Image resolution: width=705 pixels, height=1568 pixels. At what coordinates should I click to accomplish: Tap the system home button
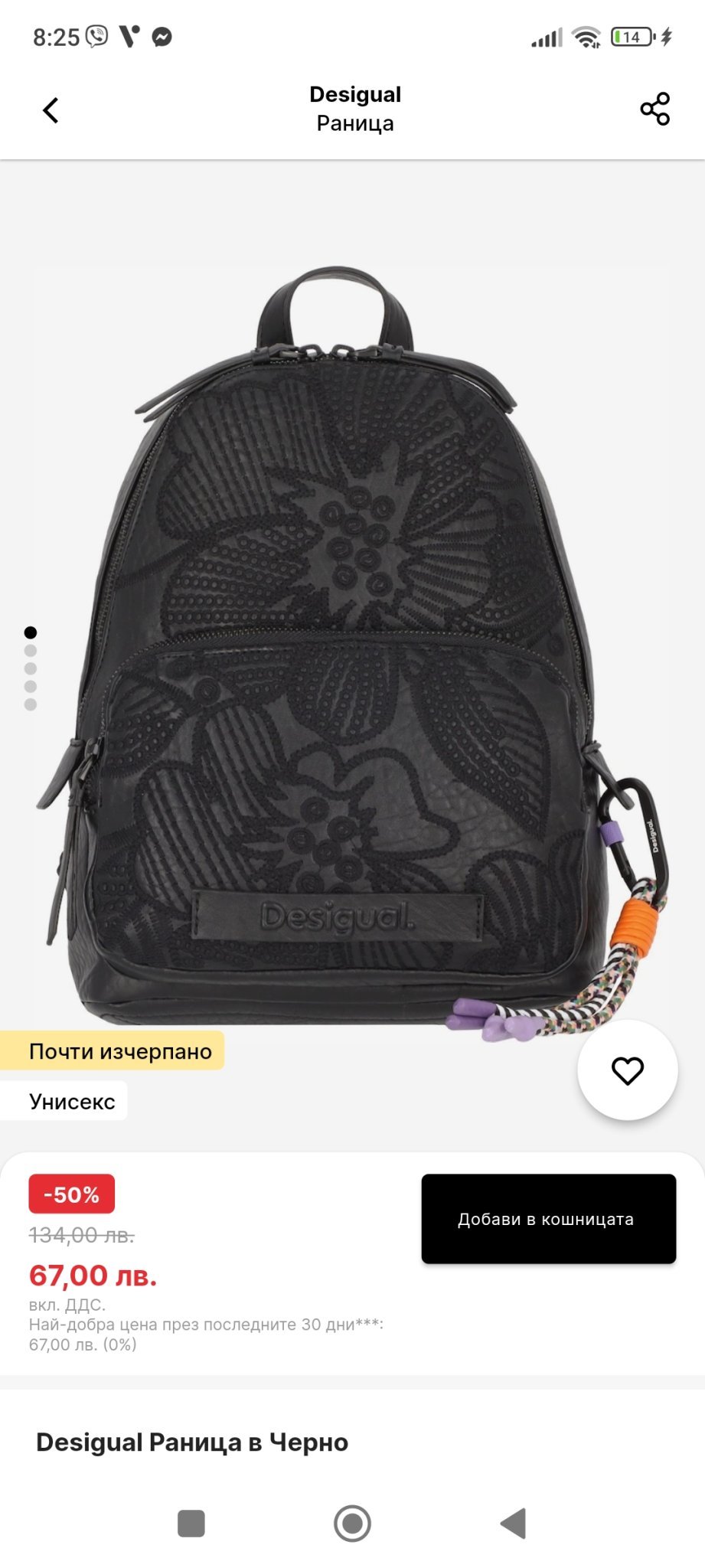tap(352, 1524)
